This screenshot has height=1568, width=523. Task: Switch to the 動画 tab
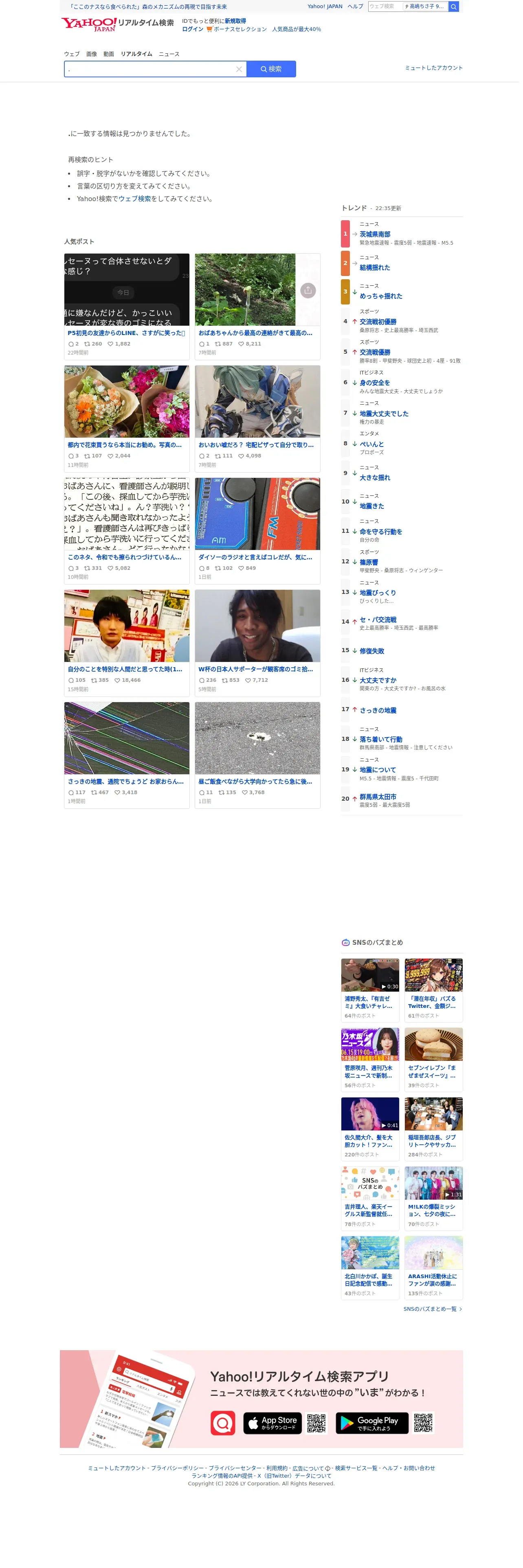[x=110, y=54]
